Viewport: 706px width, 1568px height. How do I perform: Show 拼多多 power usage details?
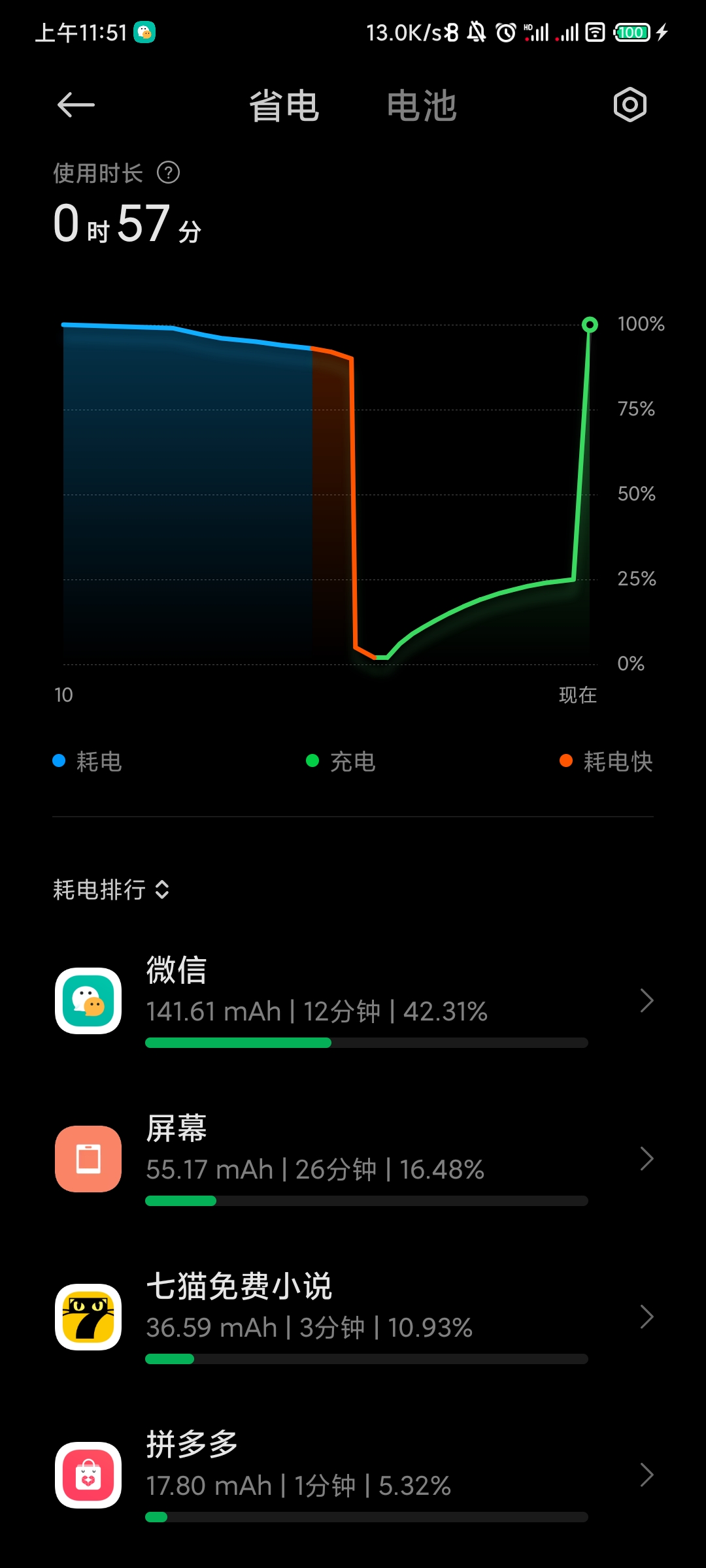tap(353, 1475)
